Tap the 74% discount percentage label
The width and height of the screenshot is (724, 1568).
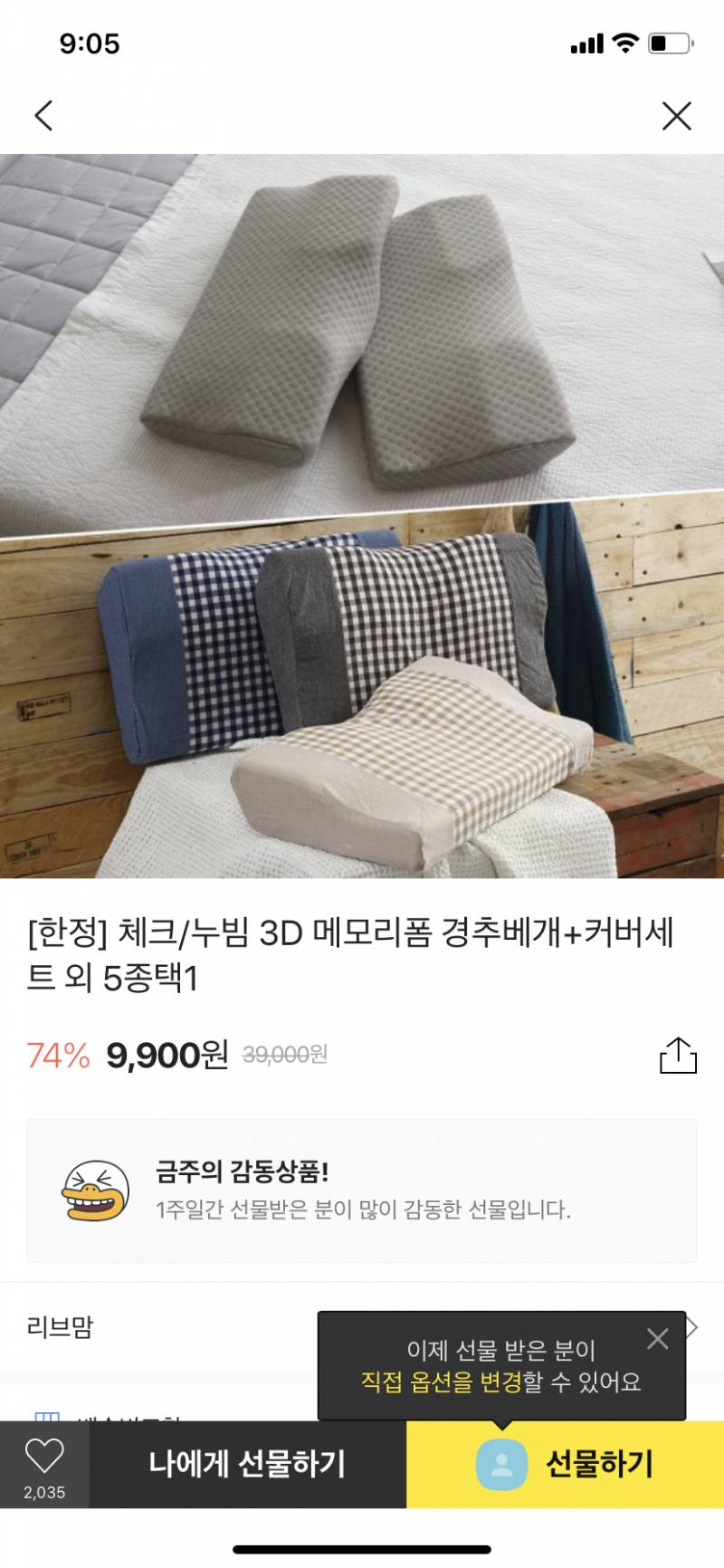(56, 1054)
